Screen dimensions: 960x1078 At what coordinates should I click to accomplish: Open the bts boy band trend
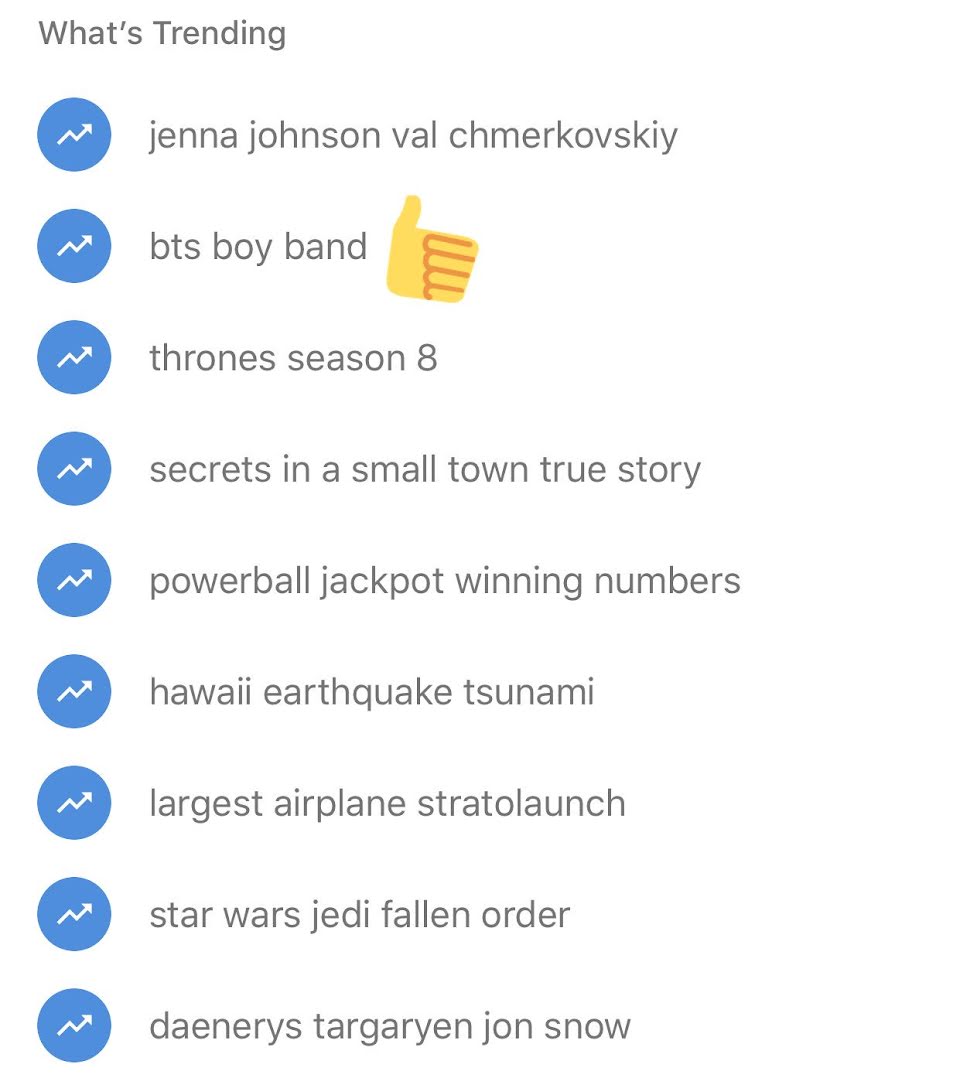pyautogui.click(x=258, y=247)
